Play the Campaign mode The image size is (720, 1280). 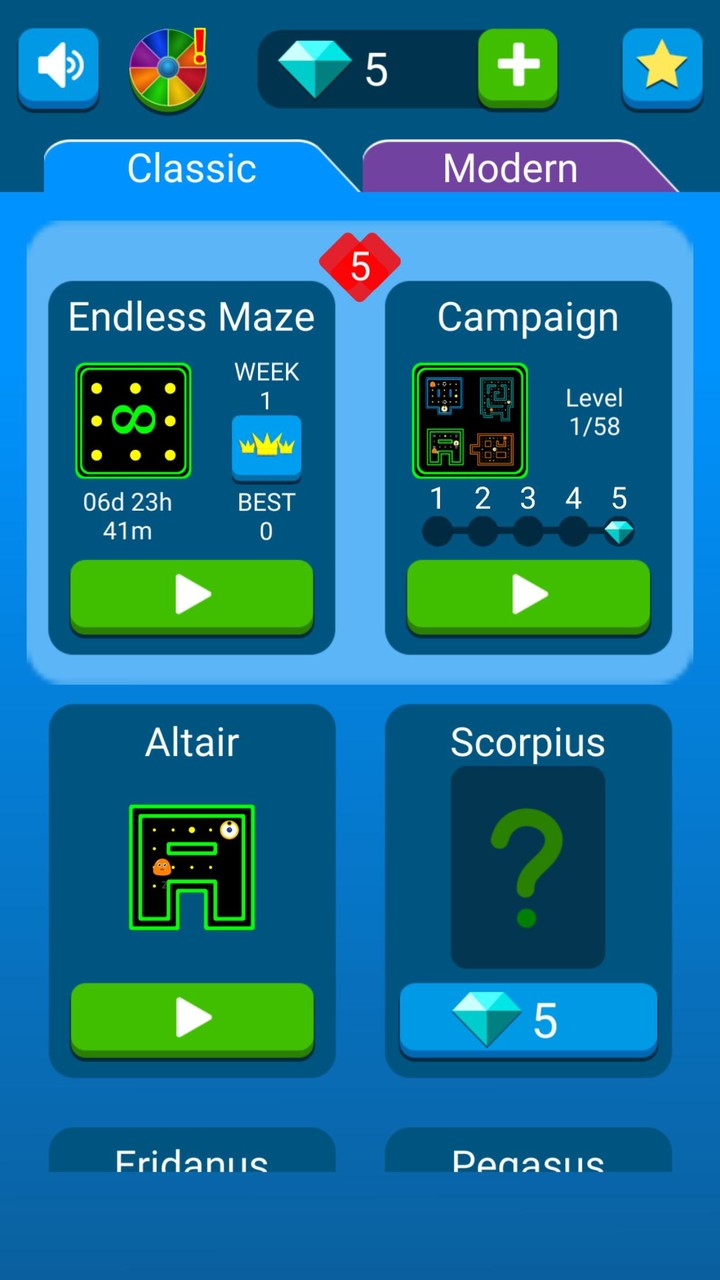pyautogui.click(x=528, y=595)
